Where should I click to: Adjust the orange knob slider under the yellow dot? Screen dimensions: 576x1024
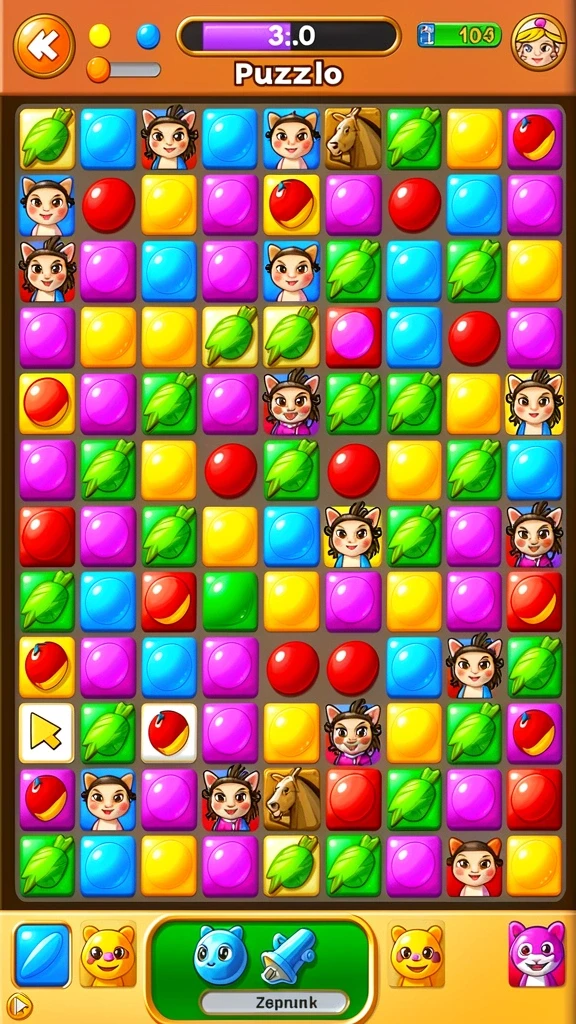click(x=99, y=69)
